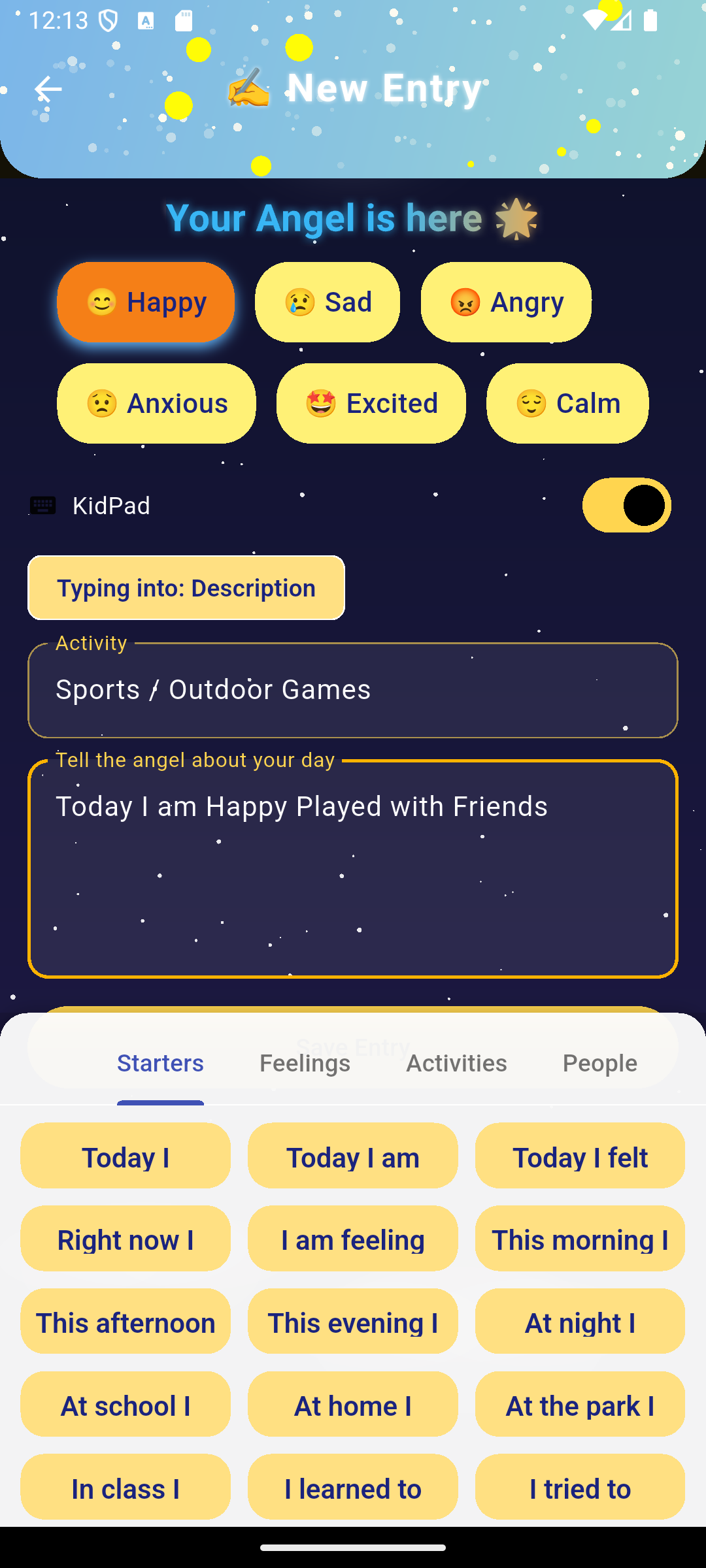Focus the Tell the angel description box
Viewport: 706px width, 1568px height.
[353, 869]
